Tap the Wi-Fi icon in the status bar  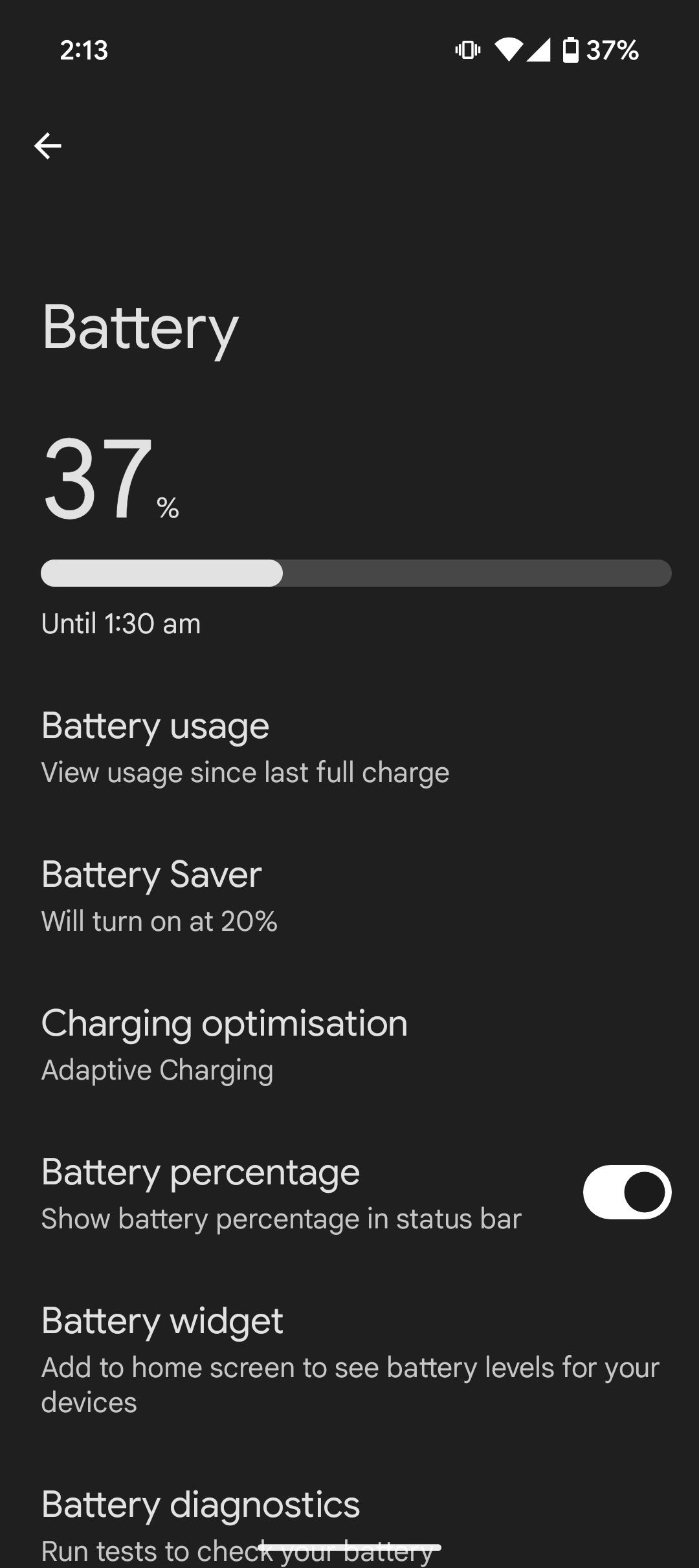(509, 50)
